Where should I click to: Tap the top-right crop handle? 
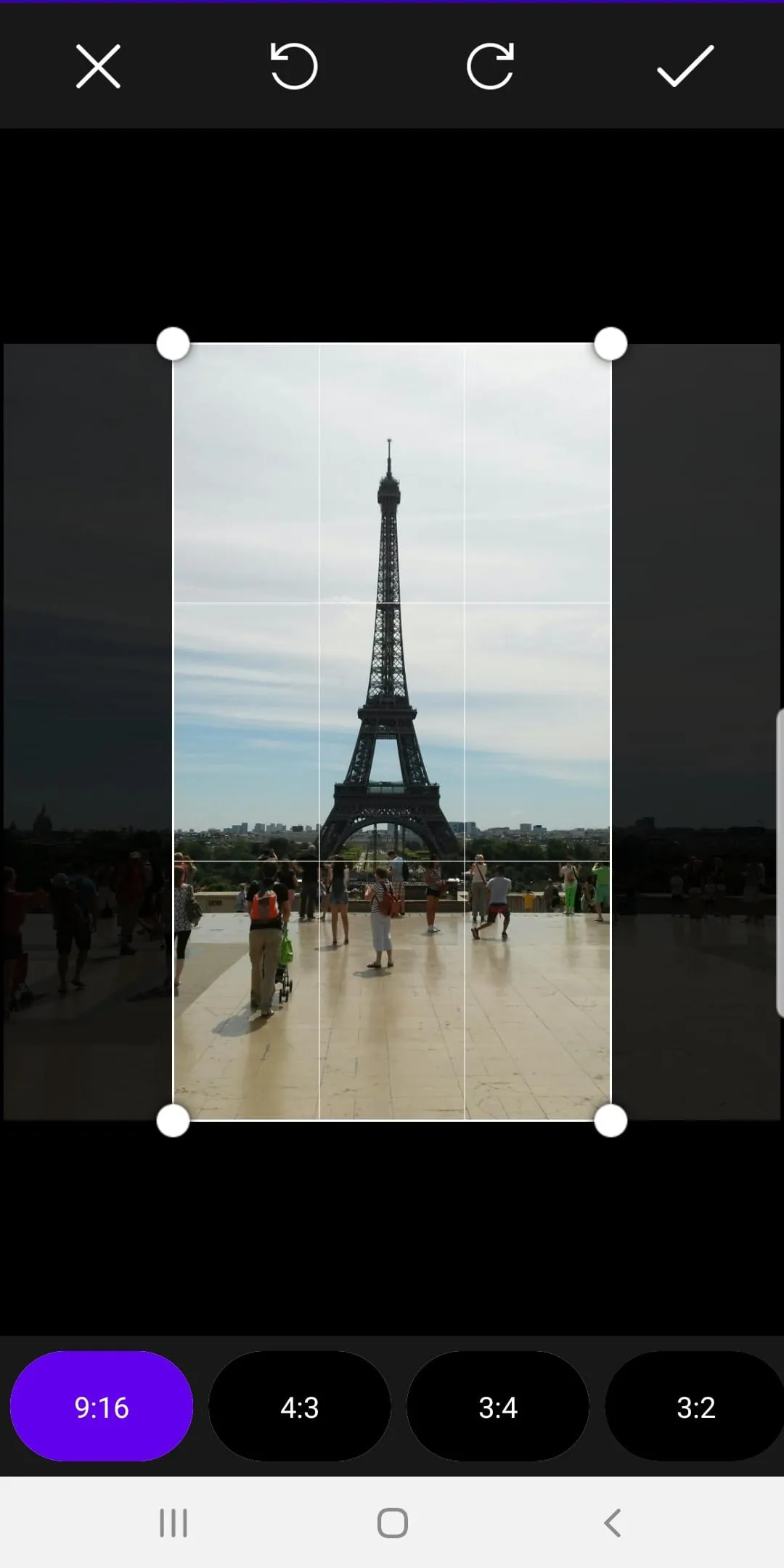611,344
